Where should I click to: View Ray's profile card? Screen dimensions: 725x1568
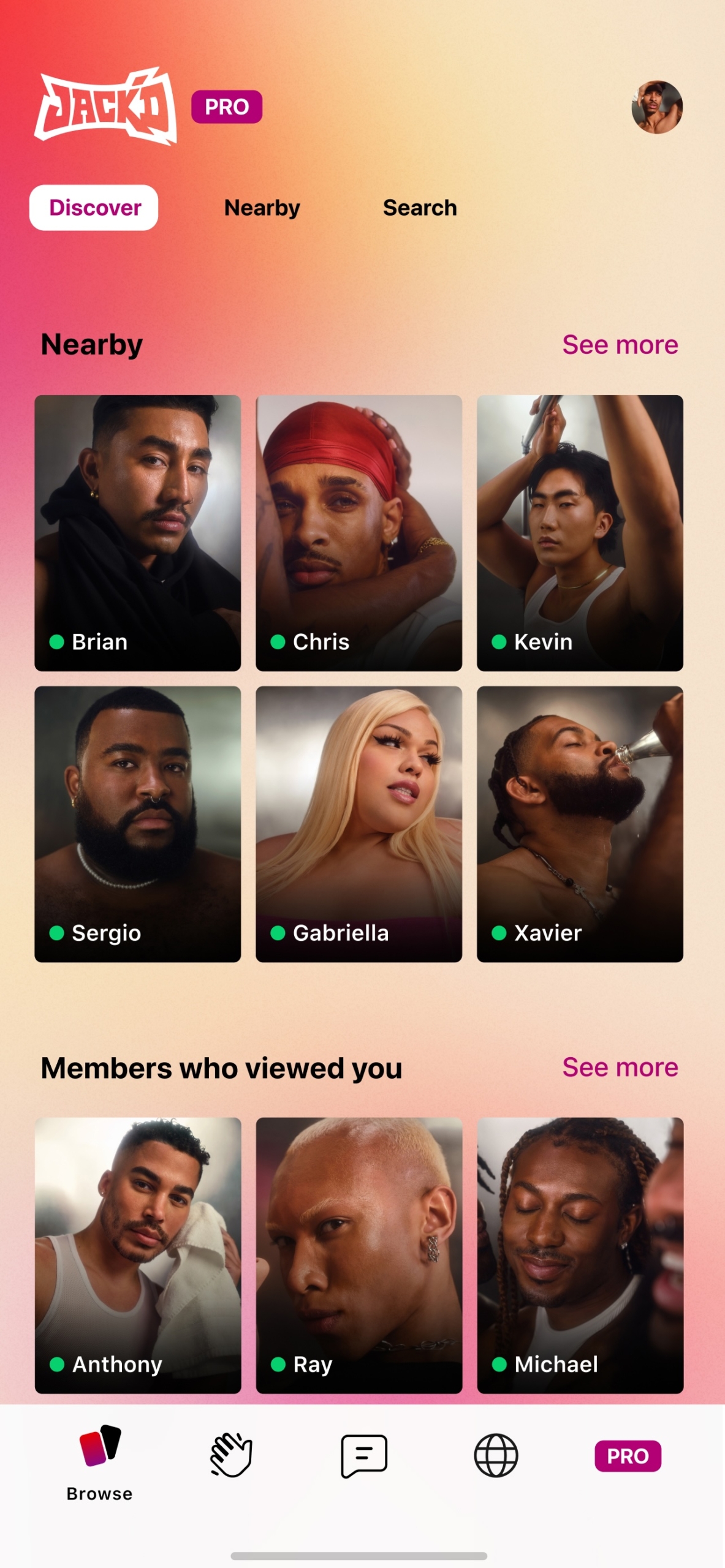359,1254
